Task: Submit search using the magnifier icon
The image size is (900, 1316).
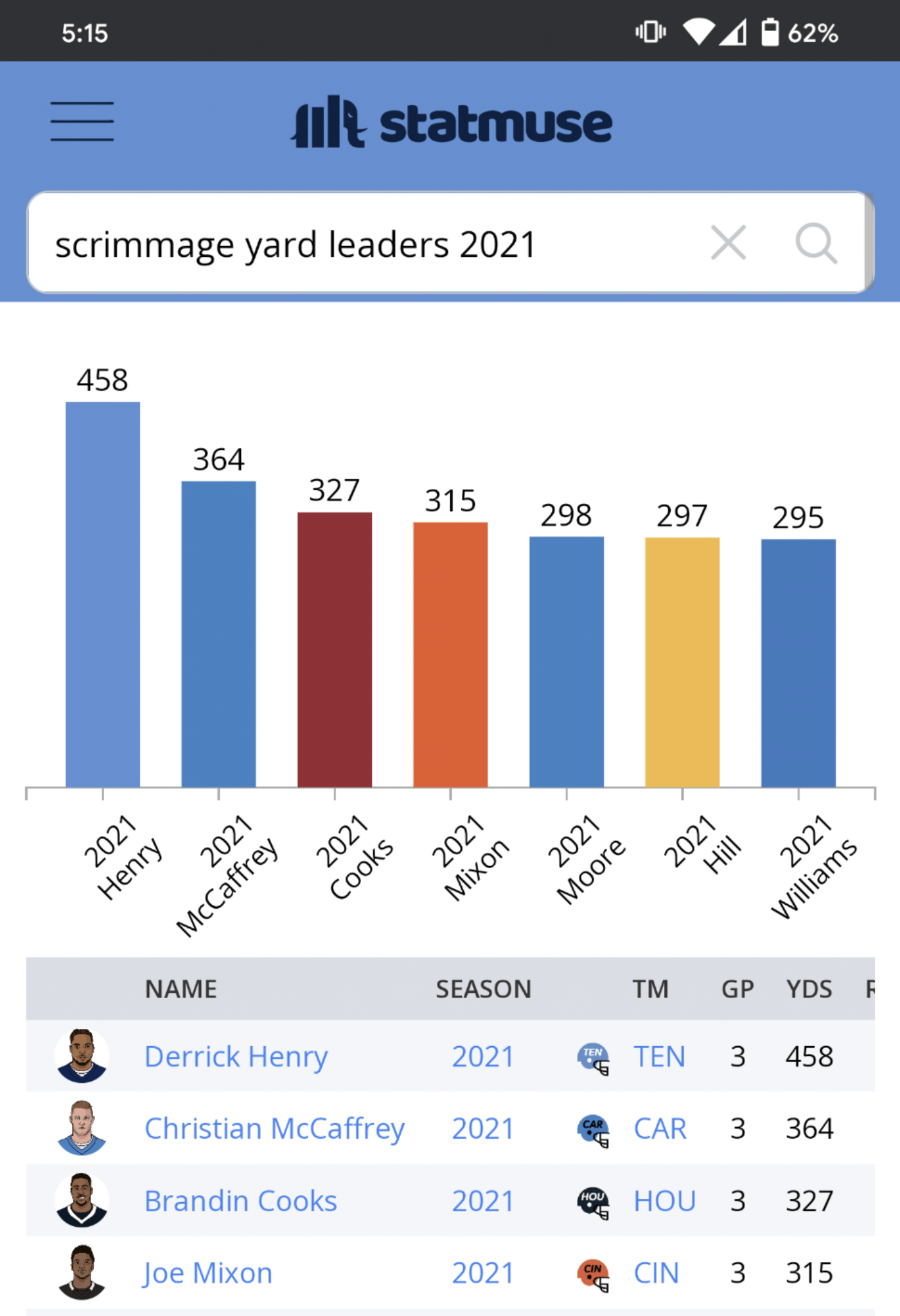Action: (815, 244)
